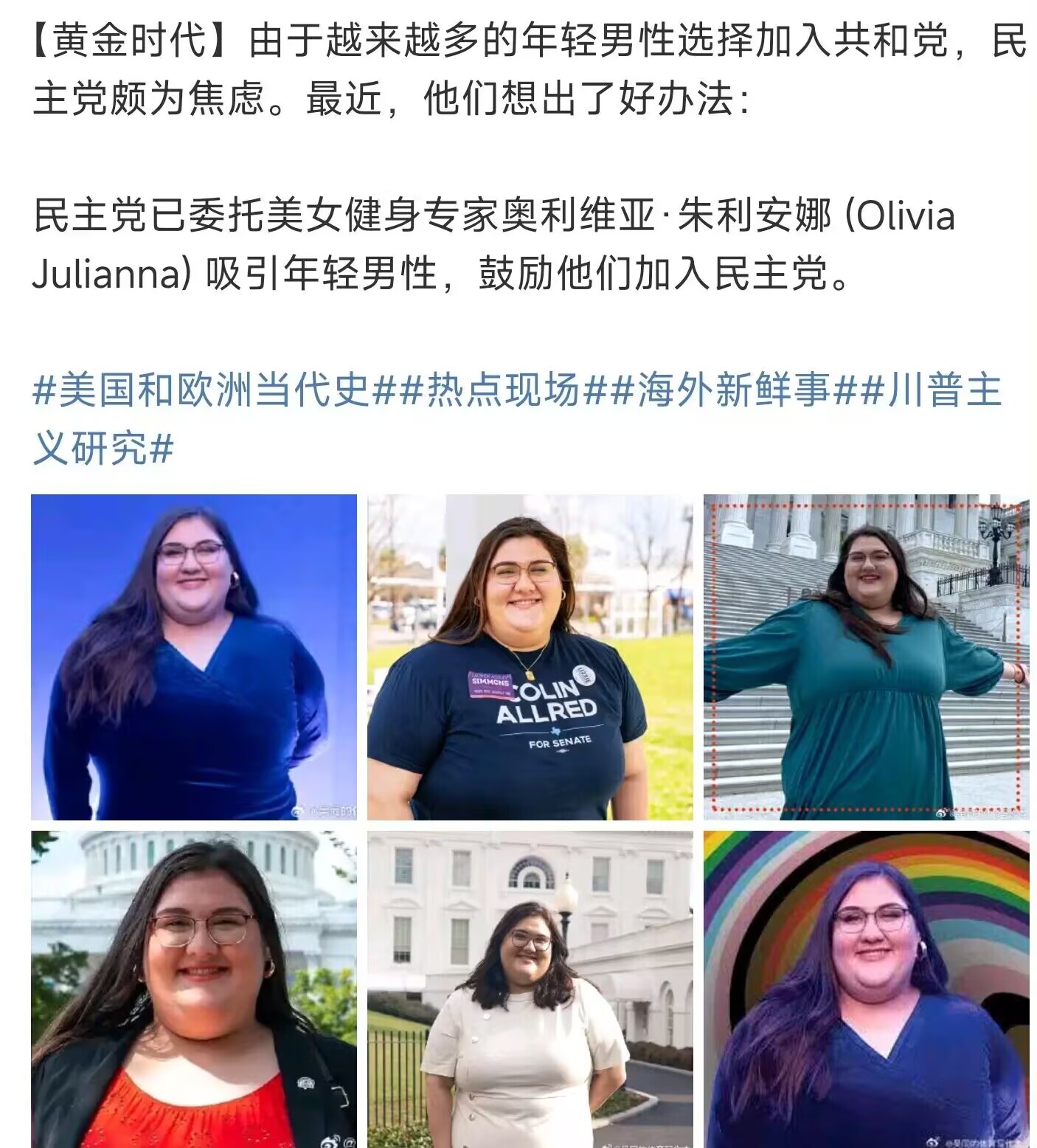View the white dress photo
This screenshot has width=1037, height=1148.
click(x=530, y=989)
